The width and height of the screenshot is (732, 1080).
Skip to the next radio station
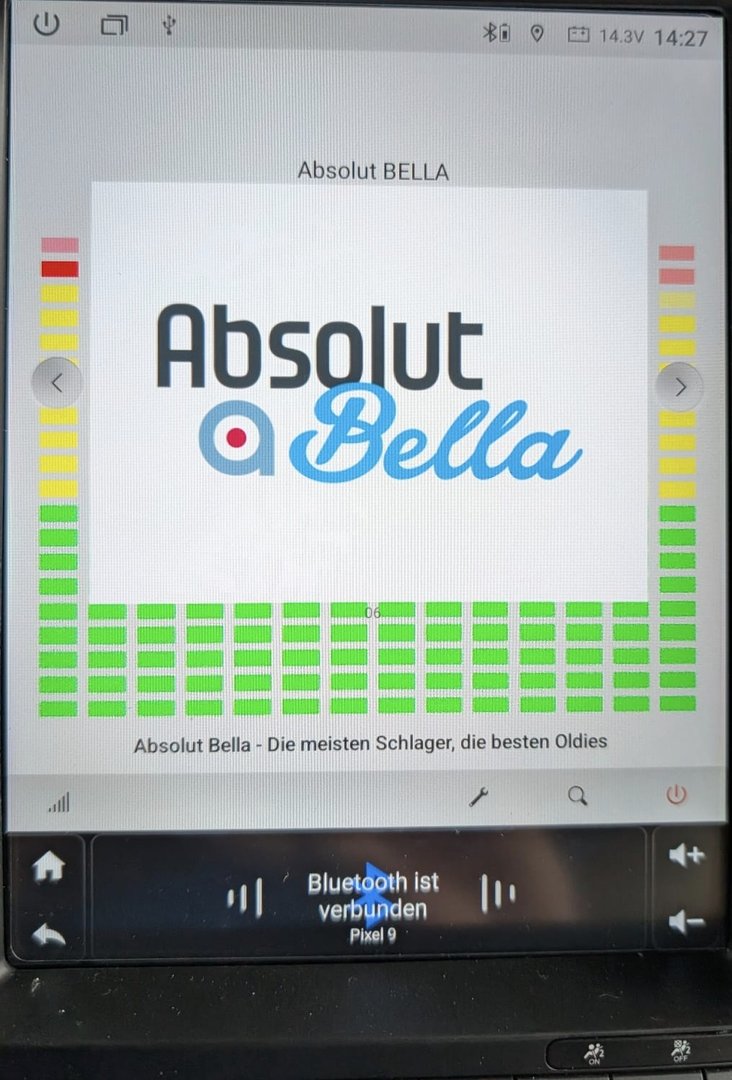680,387
